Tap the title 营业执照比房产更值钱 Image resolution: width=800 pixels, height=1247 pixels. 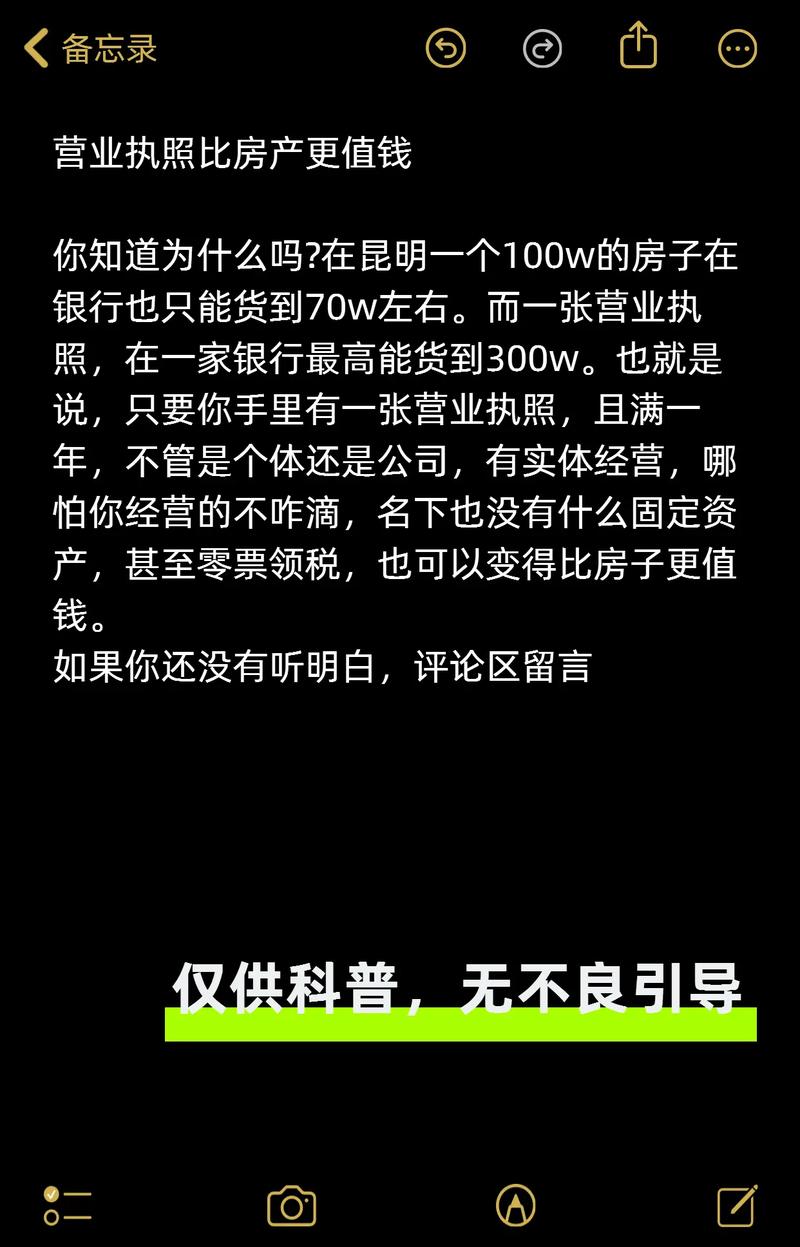coord(235,155)
